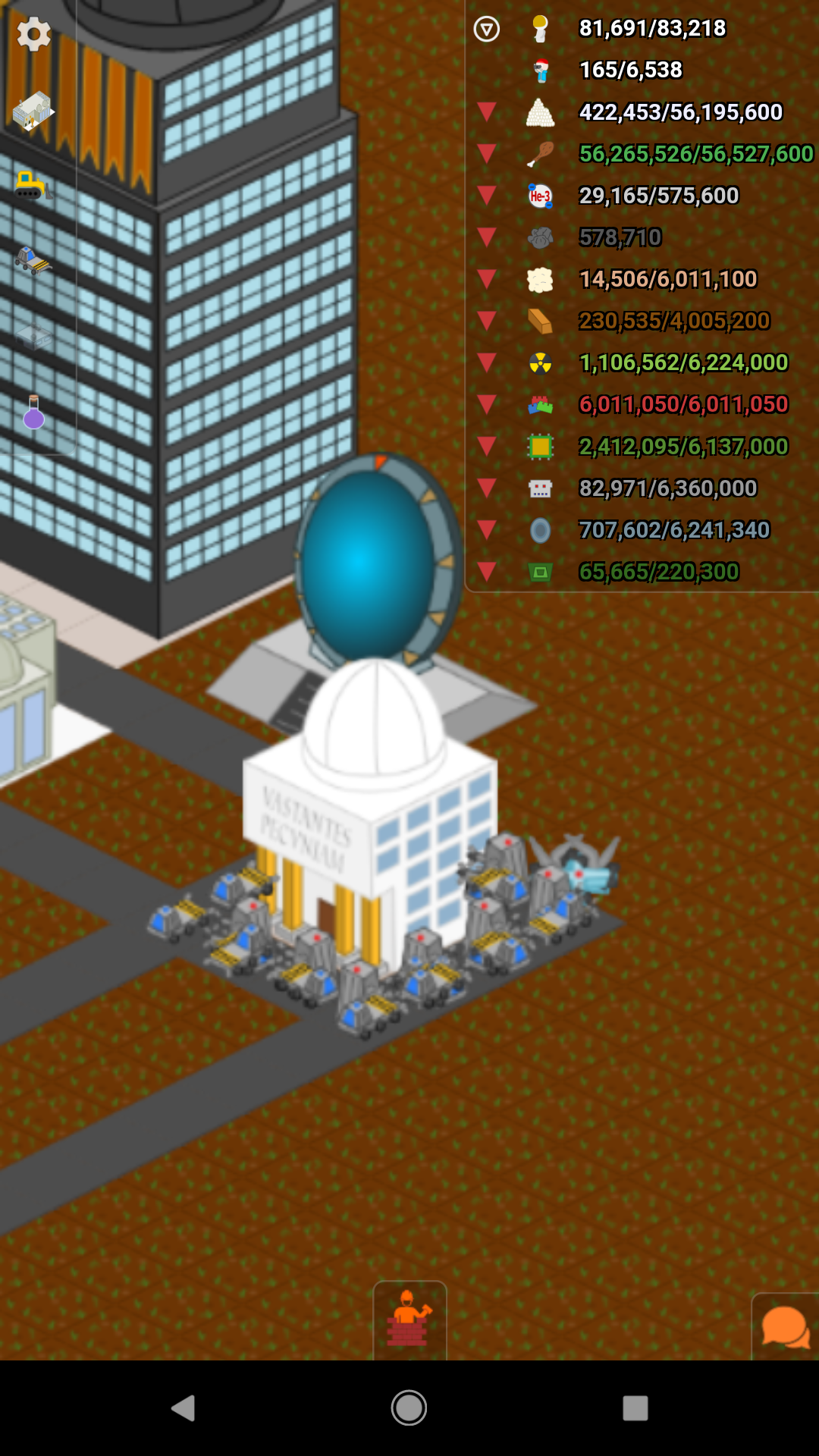Tap the red arrow beside the uranium resource

(486, 362)
